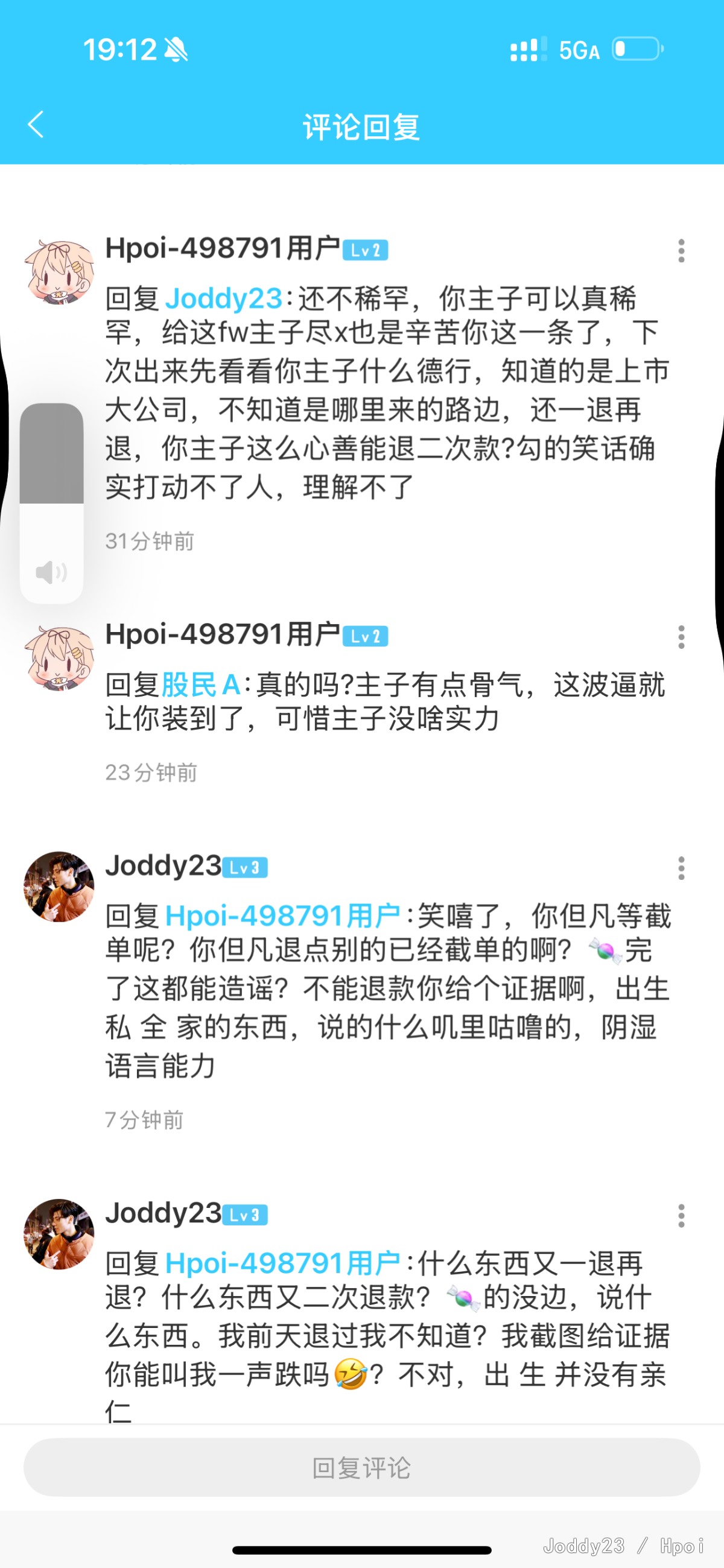The height and width of the screenshot is (1568, 724).
Task: Open Joddy23's avatar on the 7分钟前 comment
Action: click(x=59, y=887)
